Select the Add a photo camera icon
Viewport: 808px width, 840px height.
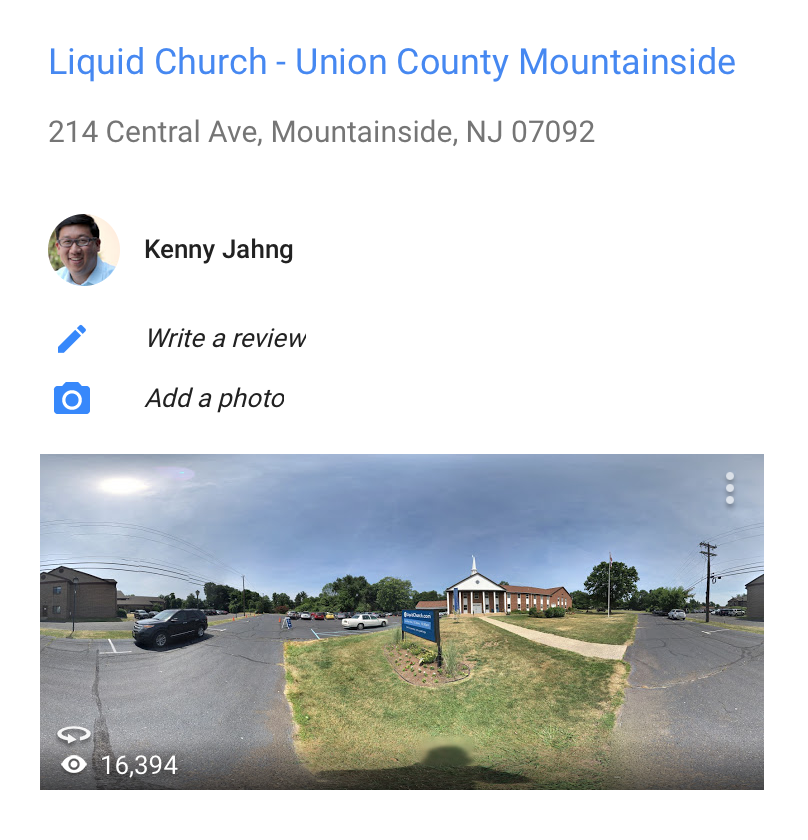[x=71, y=397]
